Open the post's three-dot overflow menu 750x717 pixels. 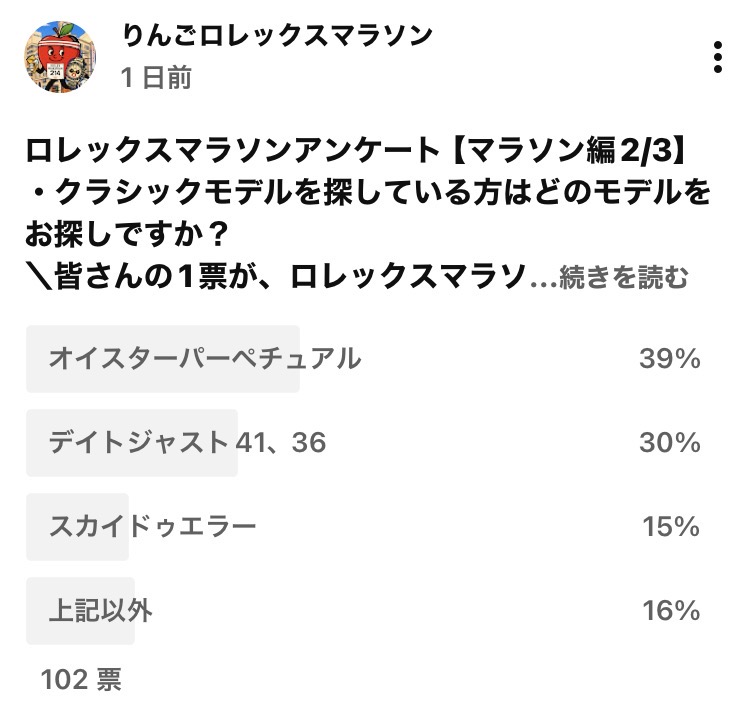[718, 58]
